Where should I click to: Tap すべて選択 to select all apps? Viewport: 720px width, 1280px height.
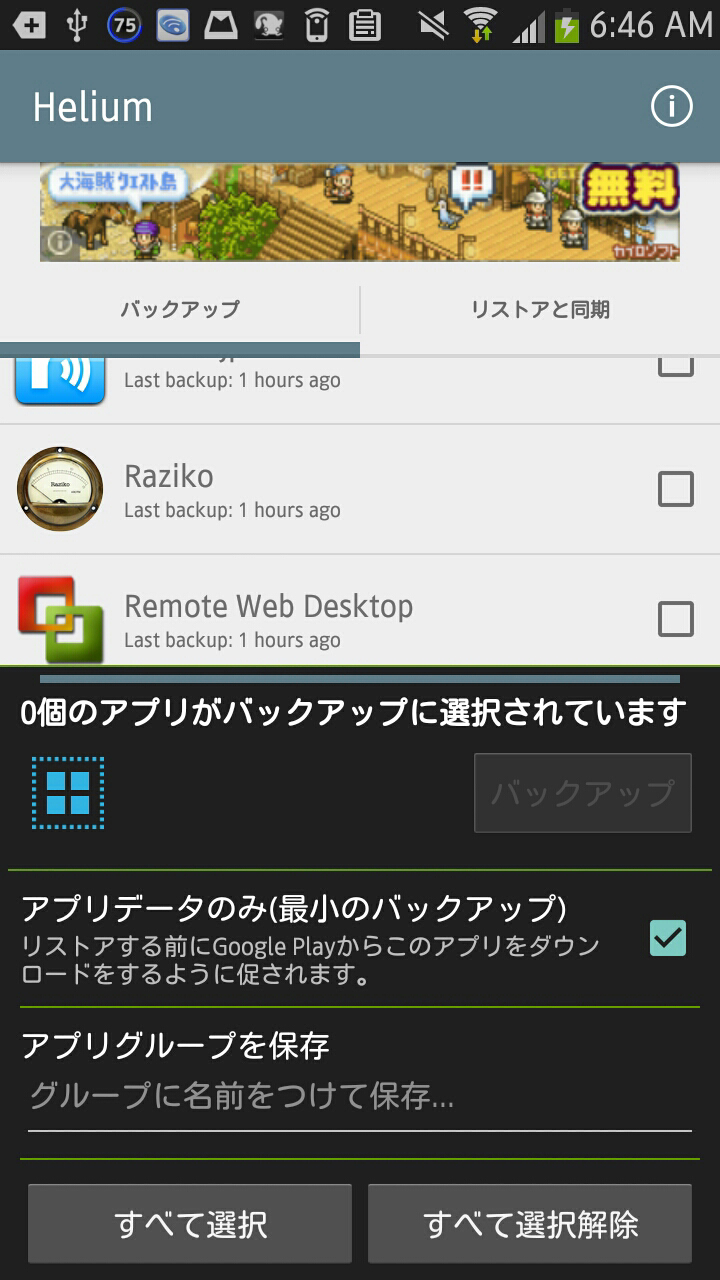[x=190, y=1224]
